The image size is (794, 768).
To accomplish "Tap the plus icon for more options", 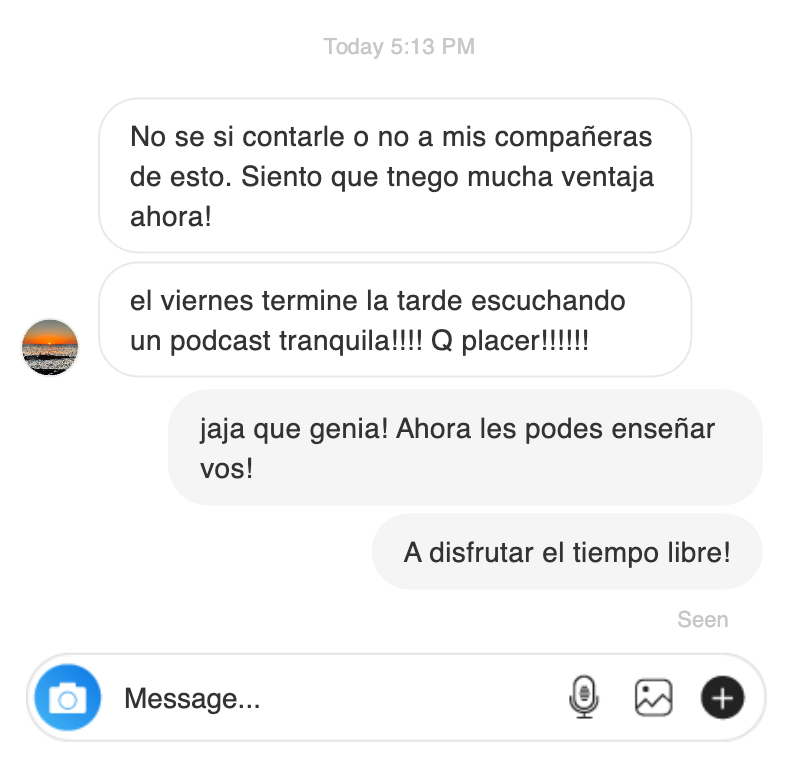I will tap(722, 697).
